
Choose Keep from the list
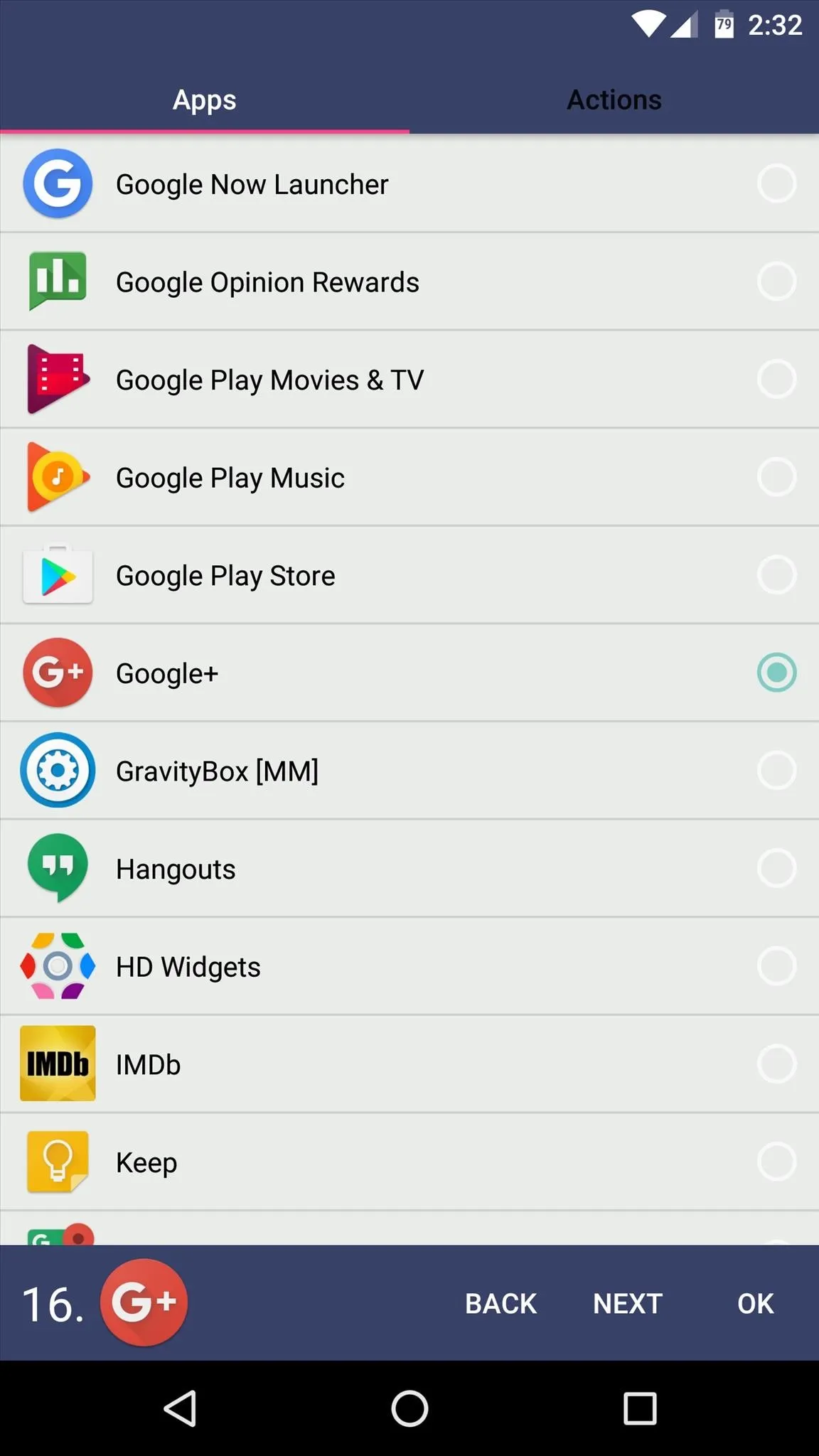point(409,1162)
